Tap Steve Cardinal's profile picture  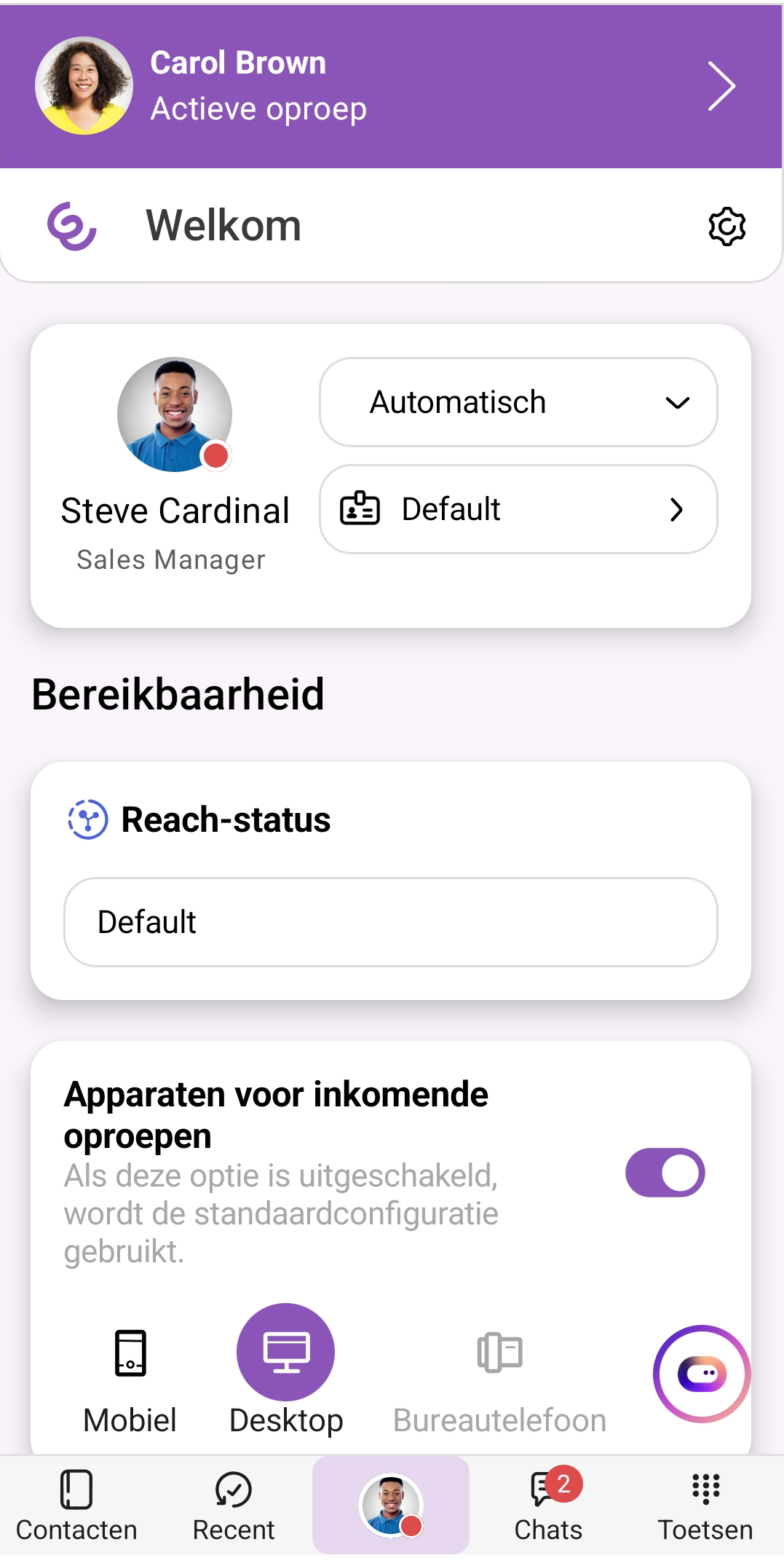175,414
